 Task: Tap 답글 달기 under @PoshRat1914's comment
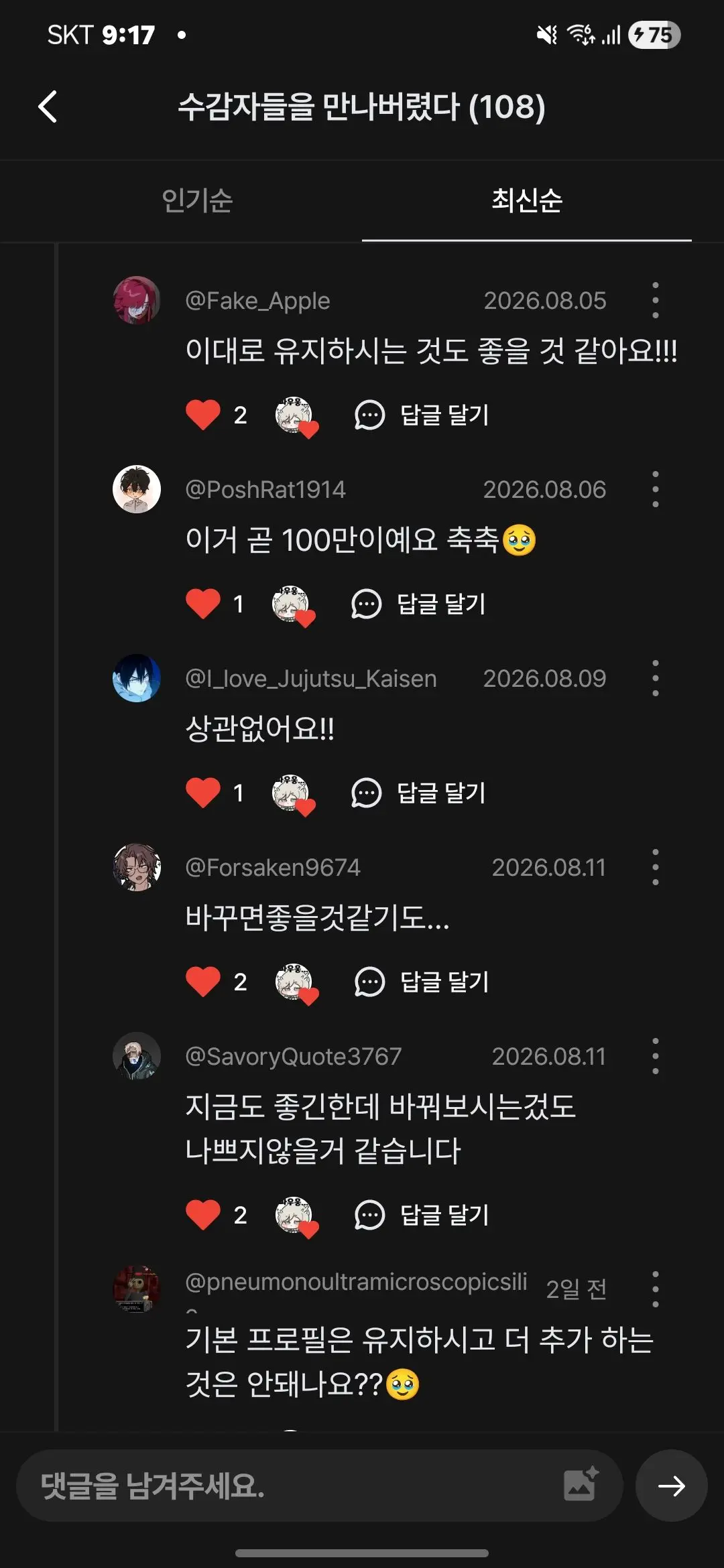pyautogui.click(x=419, y=604)
